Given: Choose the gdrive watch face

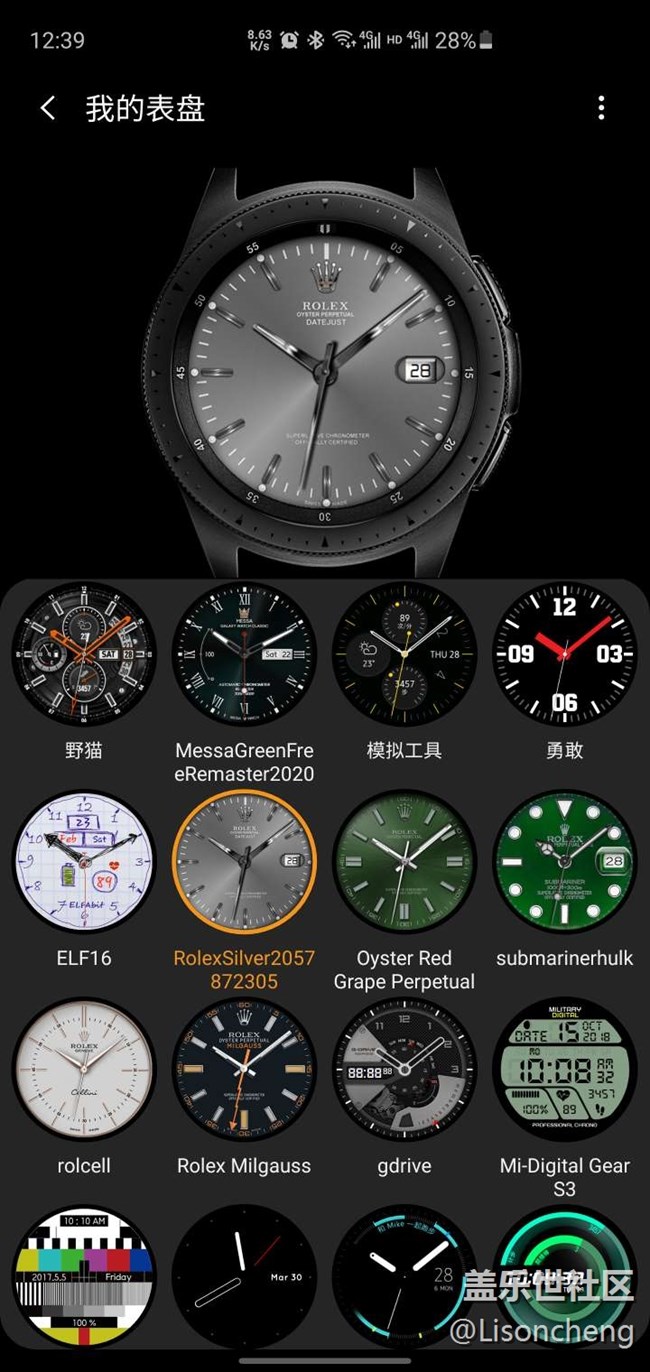Looking at the screenshot, I should 404,1069.
